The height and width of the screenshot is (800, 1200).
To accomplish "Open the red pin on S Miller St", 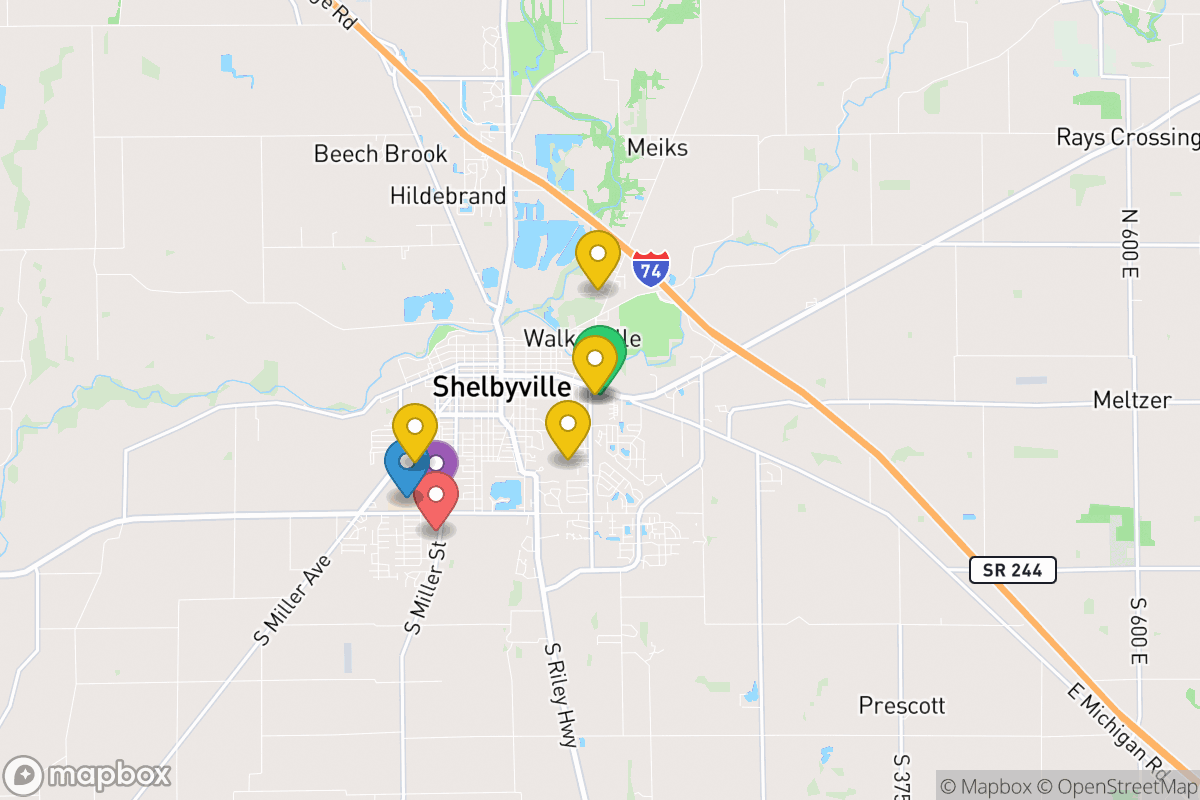I will coord(436,496).
